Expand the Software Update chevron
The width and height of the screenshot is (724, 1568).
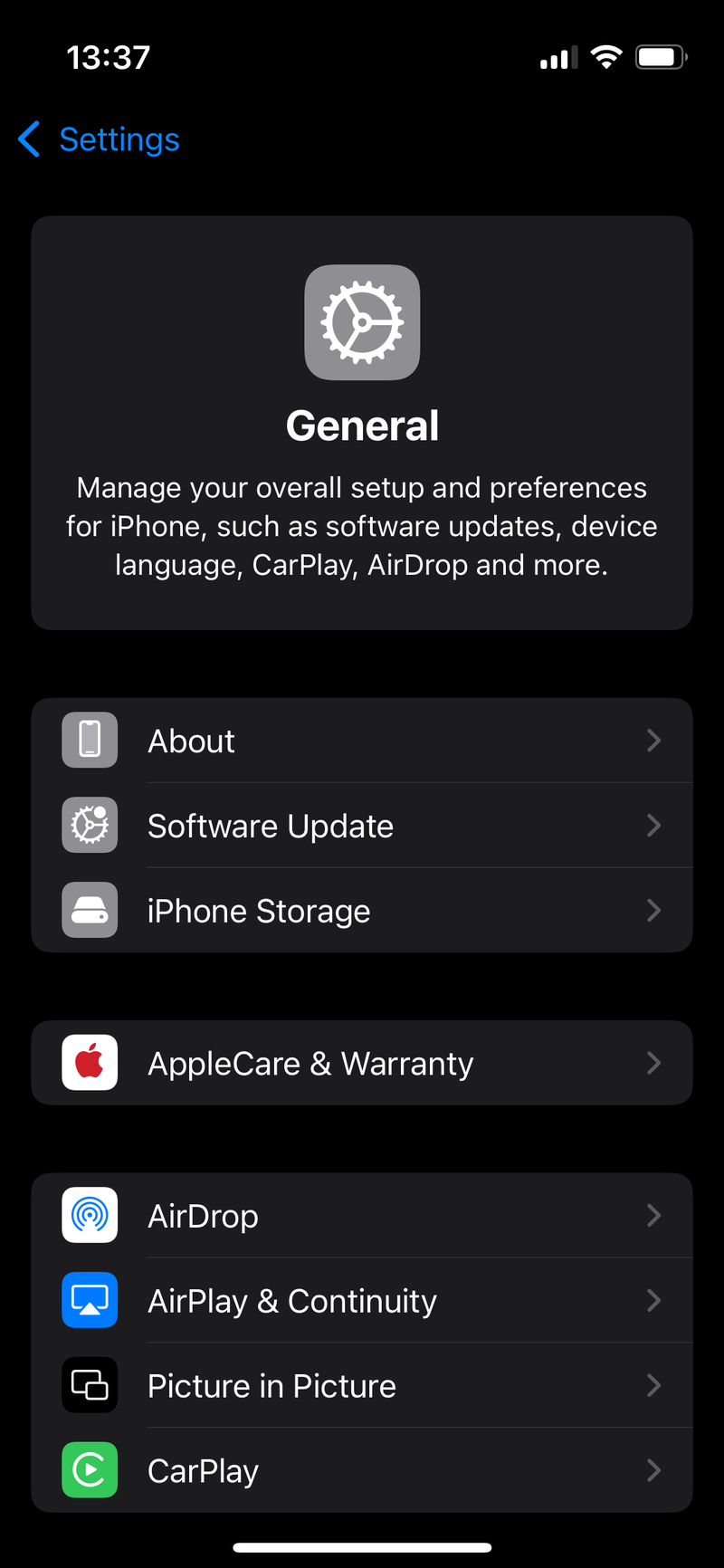653,825
